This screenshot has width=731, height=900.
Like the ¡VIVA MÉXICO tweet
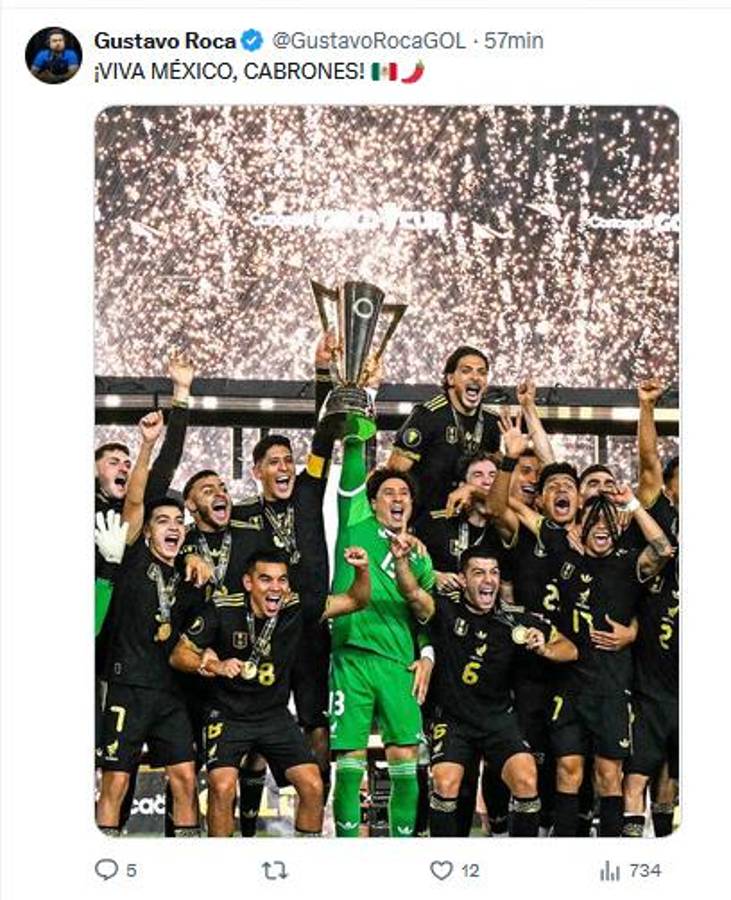pyautogui.click(x=441, y=870)
